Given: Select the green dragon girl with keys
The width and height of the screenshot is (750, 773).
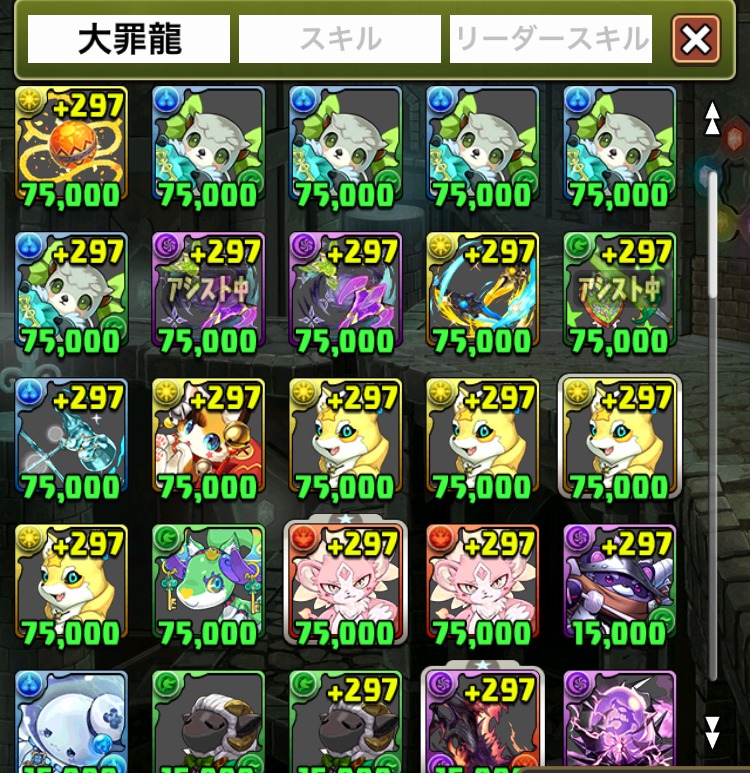Looking at the screenshot, I should tap(208, 583).
